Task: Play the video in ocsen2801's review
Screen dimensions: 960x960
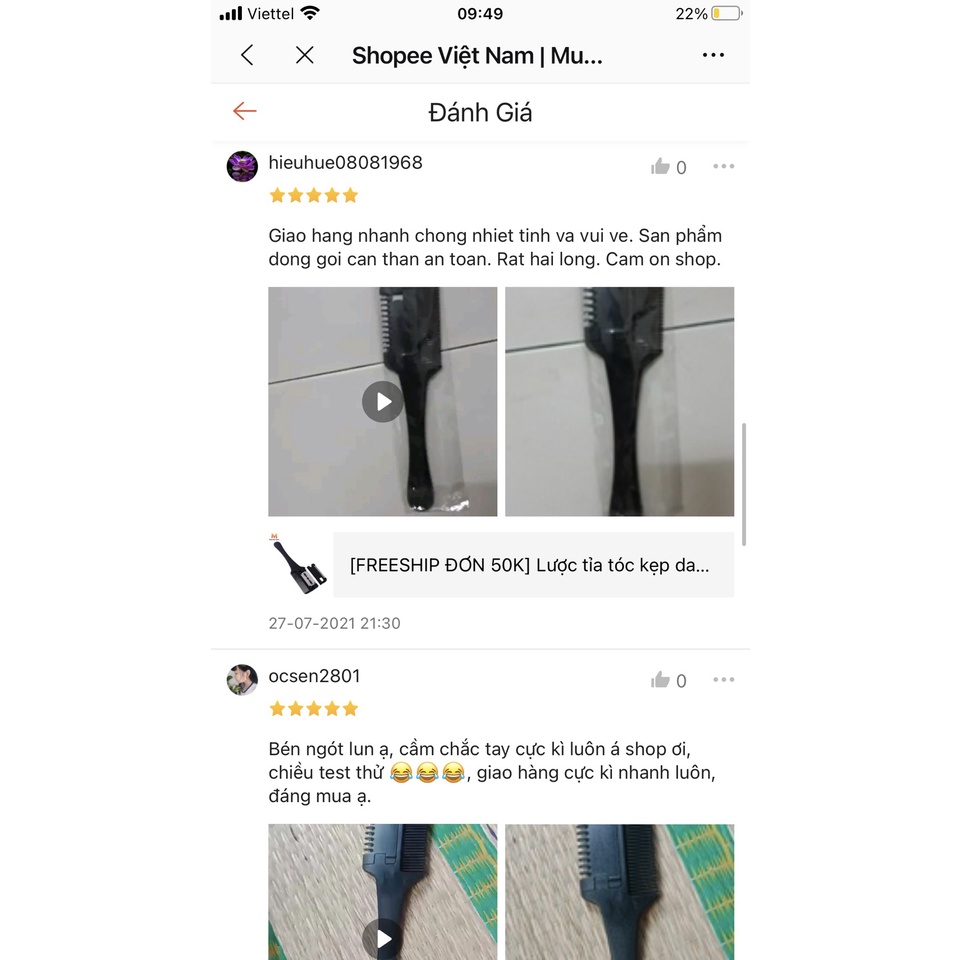Action: 382,936
